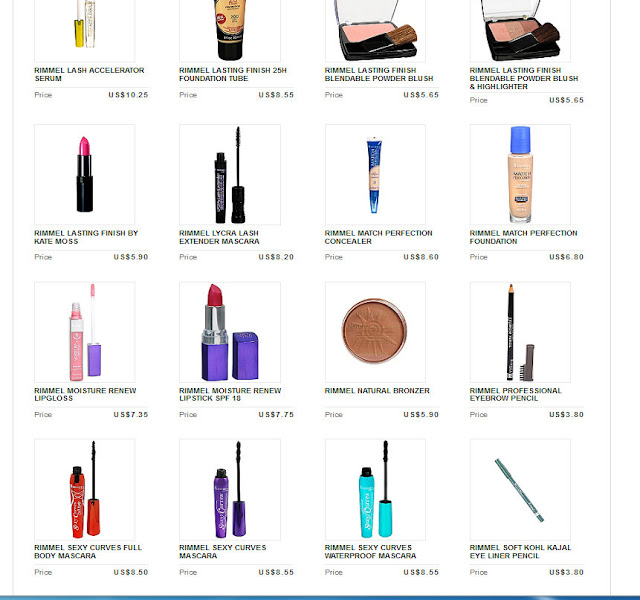Select Rimmel Soft Kohl Kajal Eye Liner Pencil
The image size is (640, 600).
(520, 488)
